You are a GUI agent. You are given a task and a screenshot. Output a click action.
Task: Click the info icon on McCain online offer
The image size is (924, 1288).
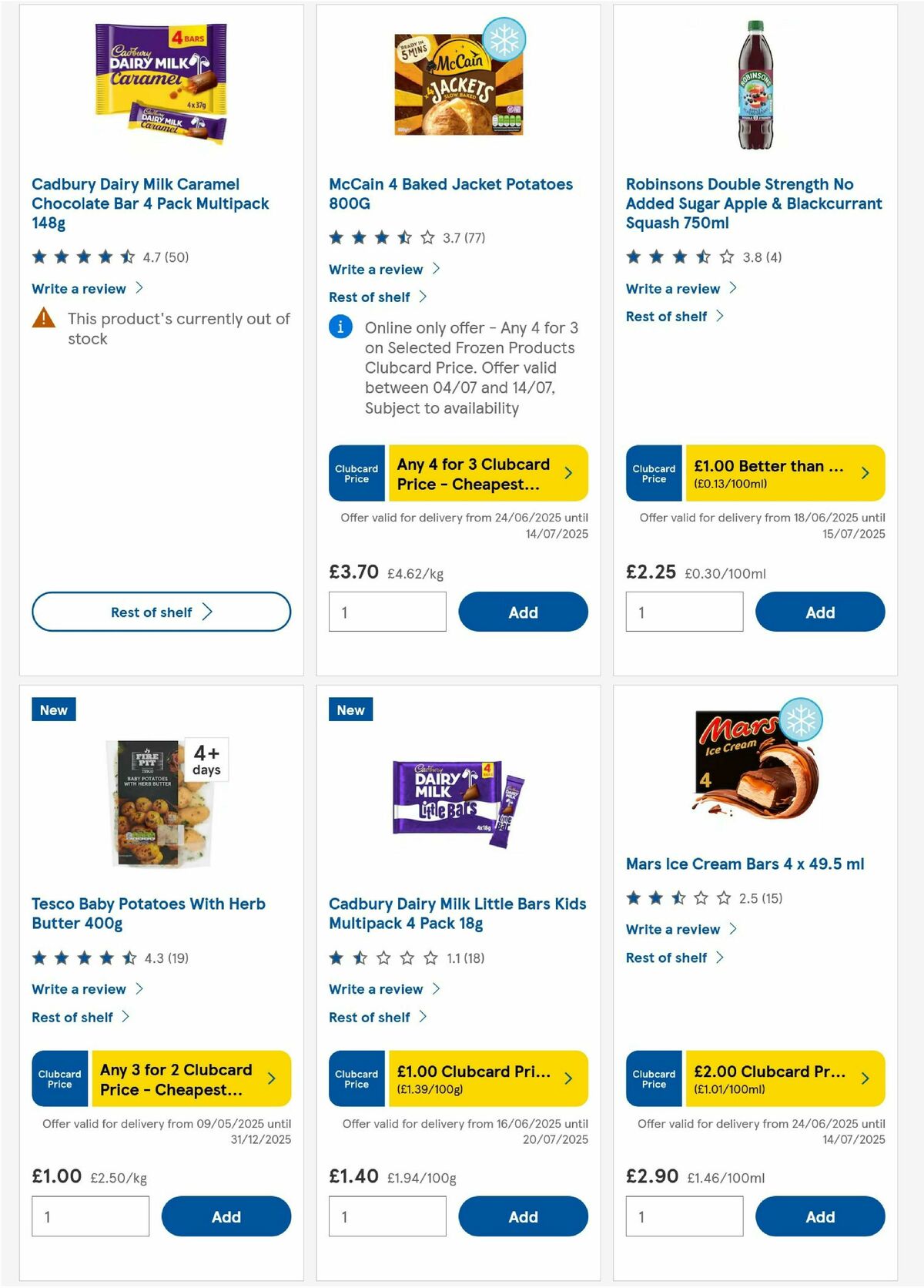(x=340, y=327)
